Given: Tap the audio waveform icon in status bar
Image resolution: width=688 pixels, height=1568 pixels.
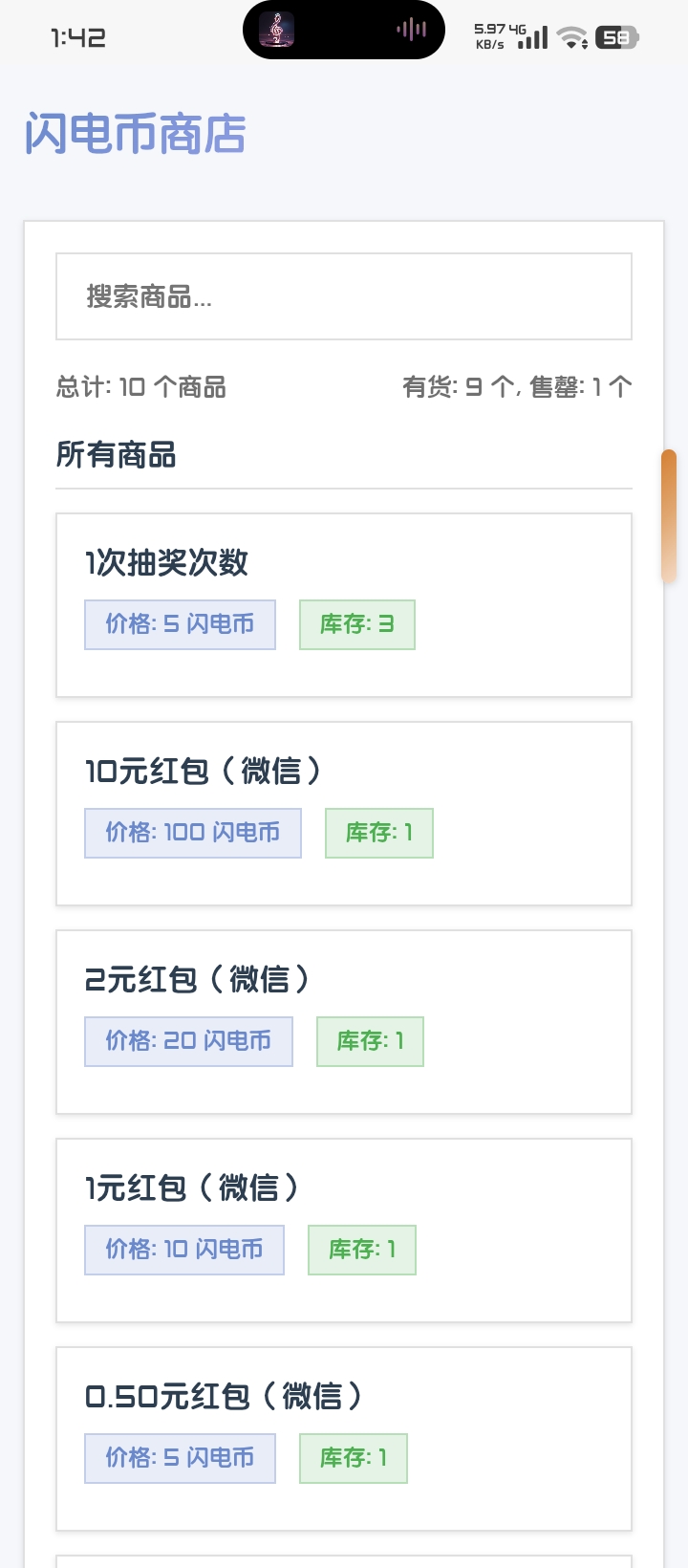Looking at the screenshot, I should coord(410,30).
